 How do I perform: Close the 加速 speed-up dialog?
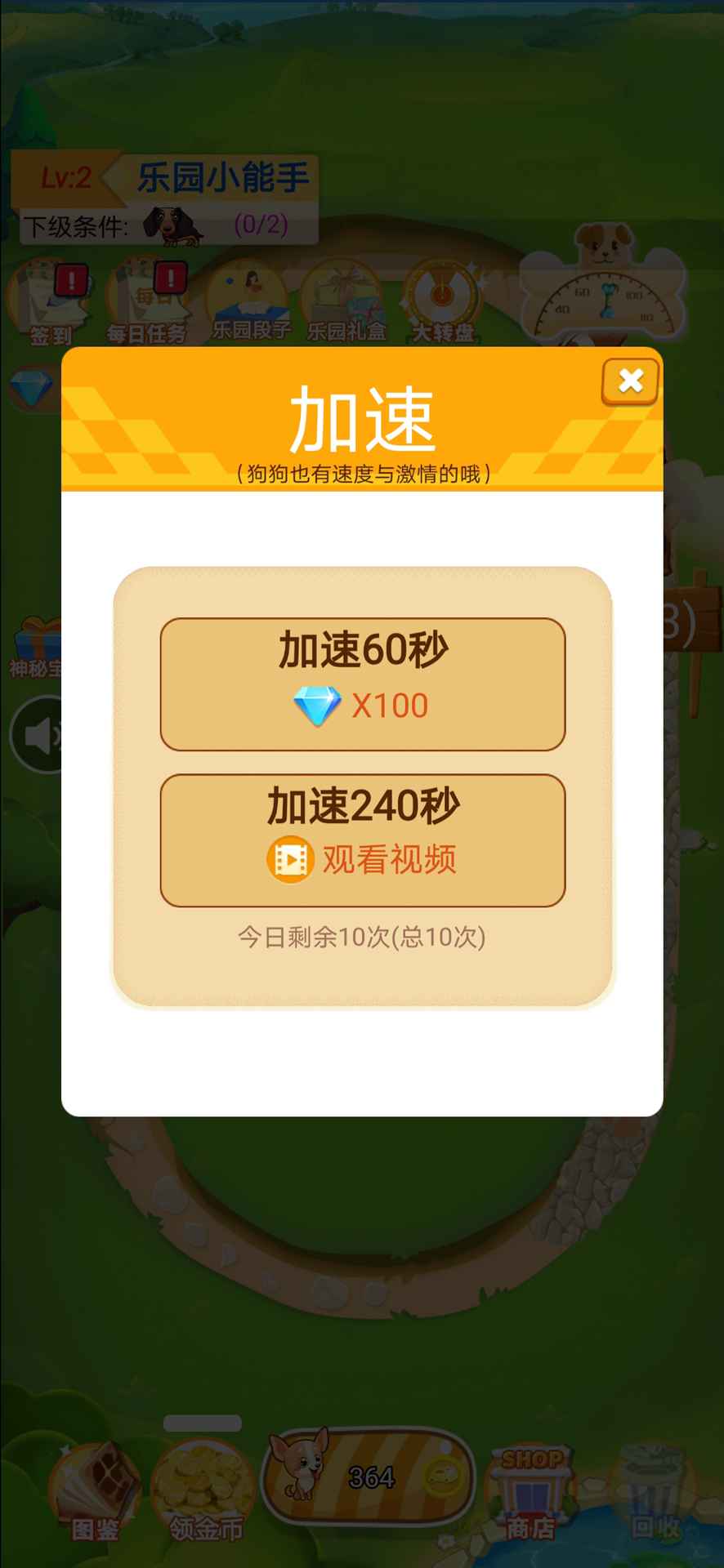pyautogui.click(x=630, y=381)
